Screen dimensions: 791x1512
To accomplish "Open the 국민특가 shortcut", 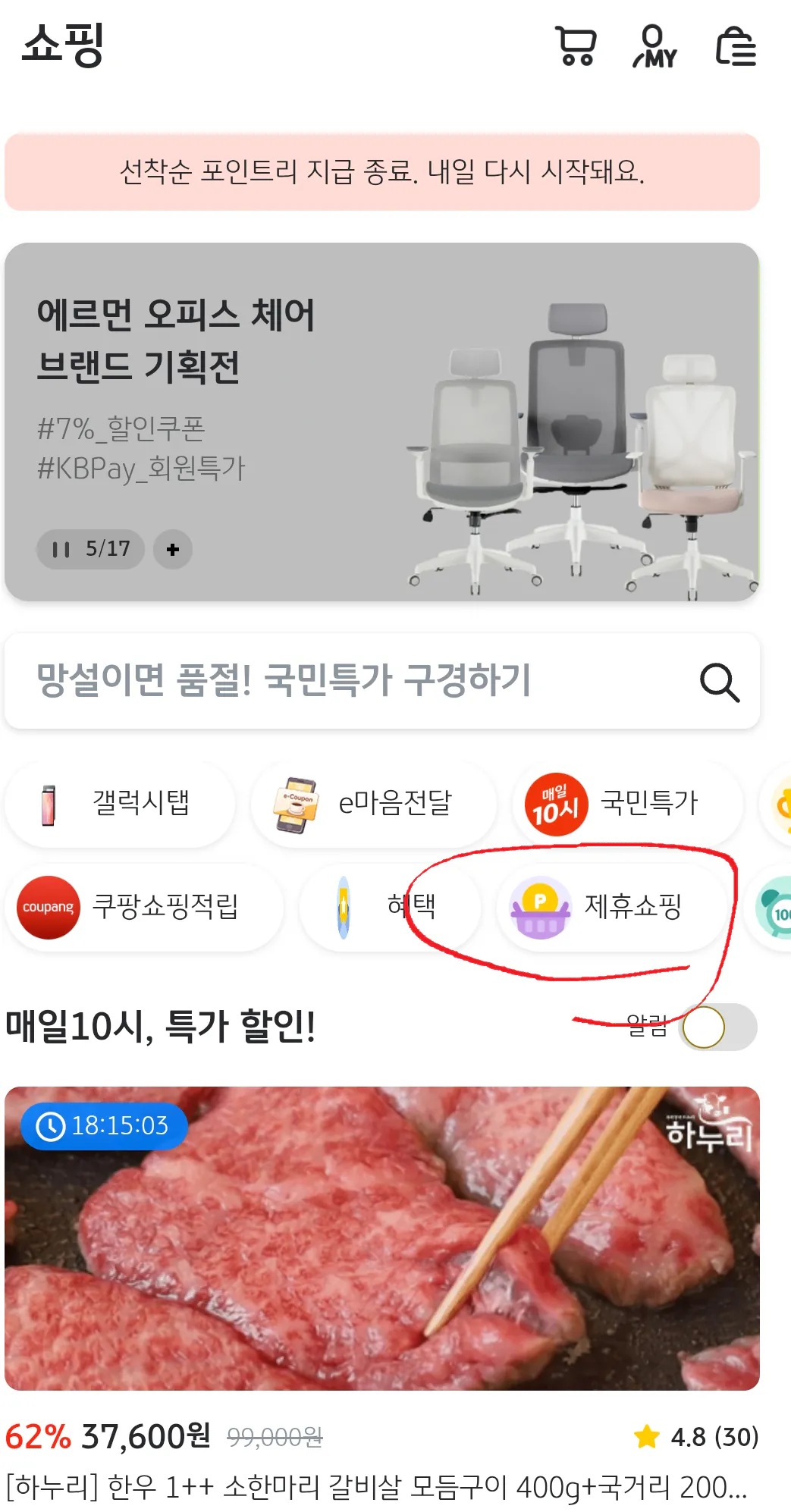I will pos(626,804).
